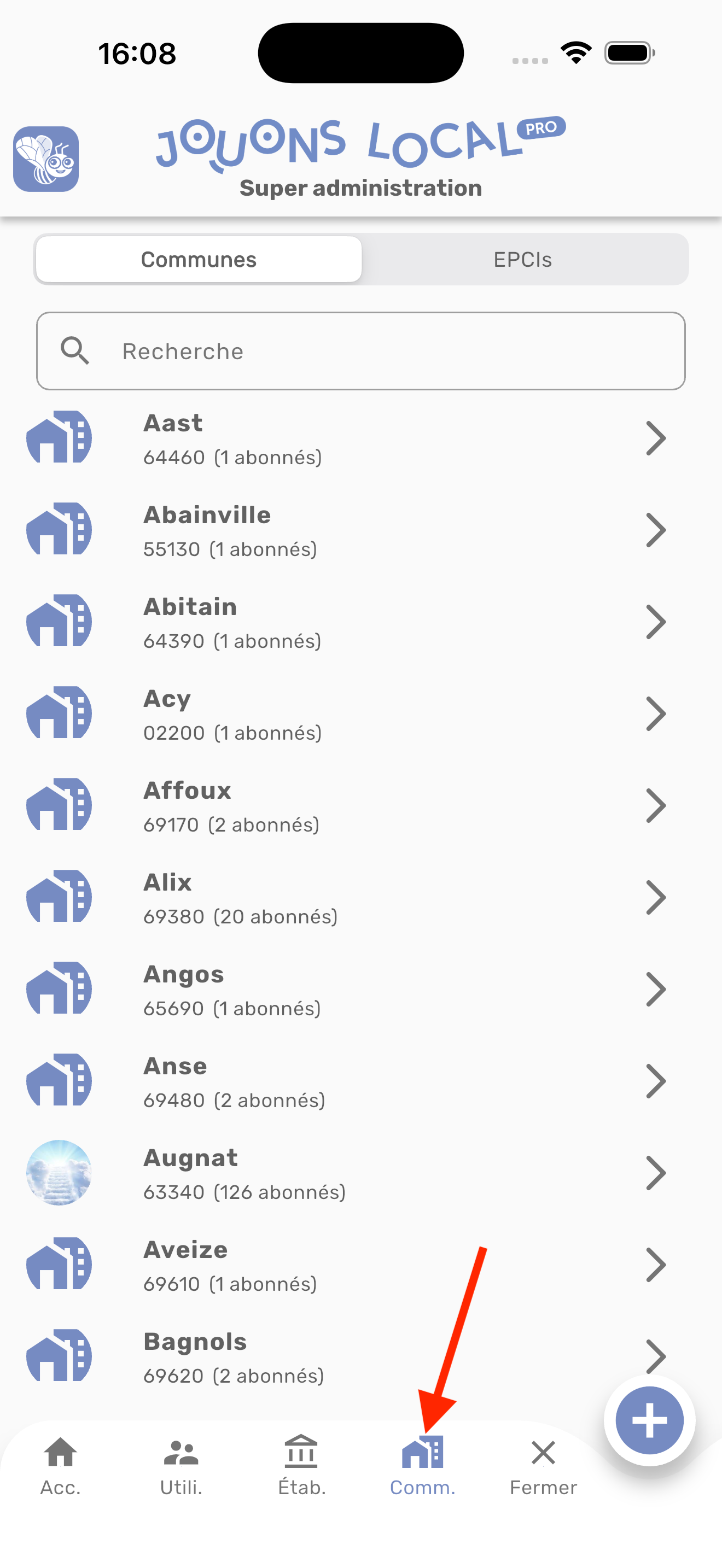Switch to the EPCIs segment
This screenshot has height=1568, width=722.
pyautogui.click(x=522, y=259)
